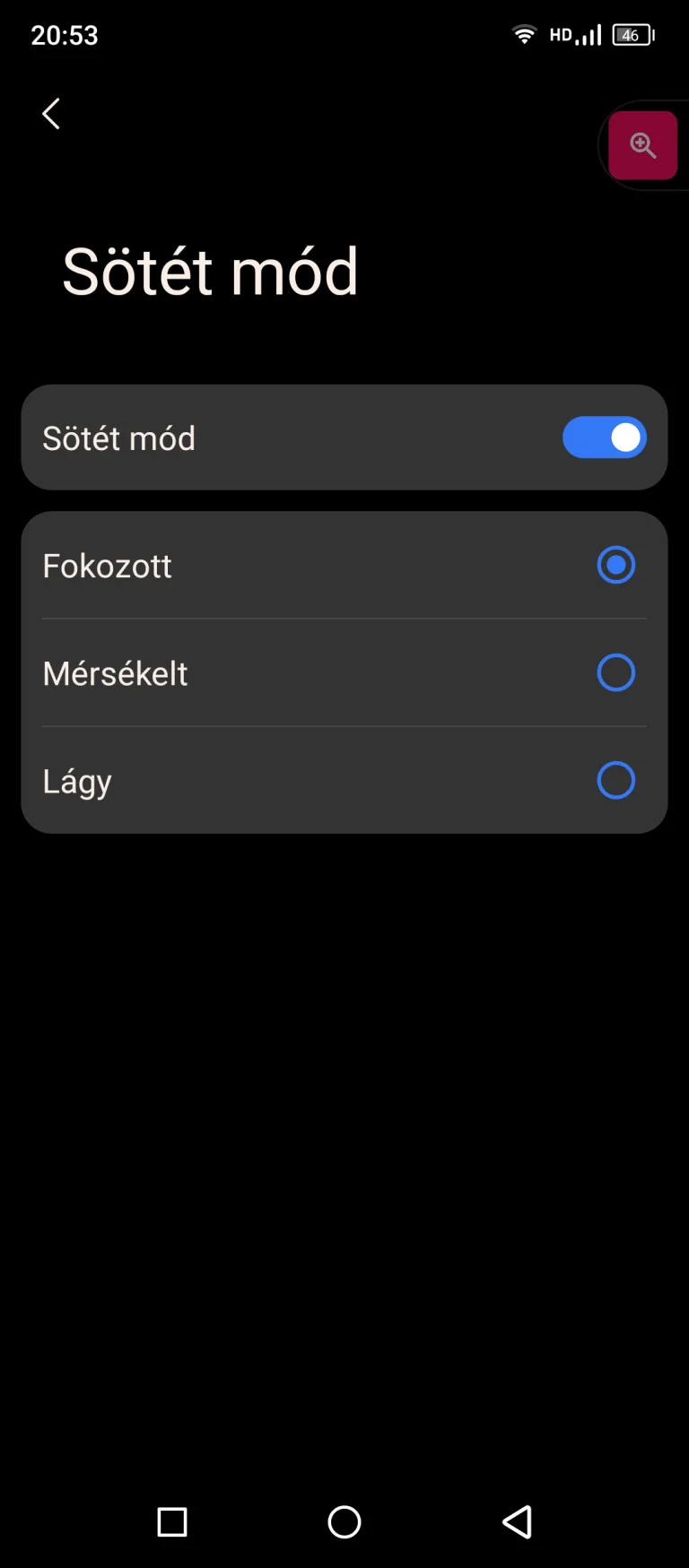
Task: Select the Fokozott option
Action: pos(615,565)
